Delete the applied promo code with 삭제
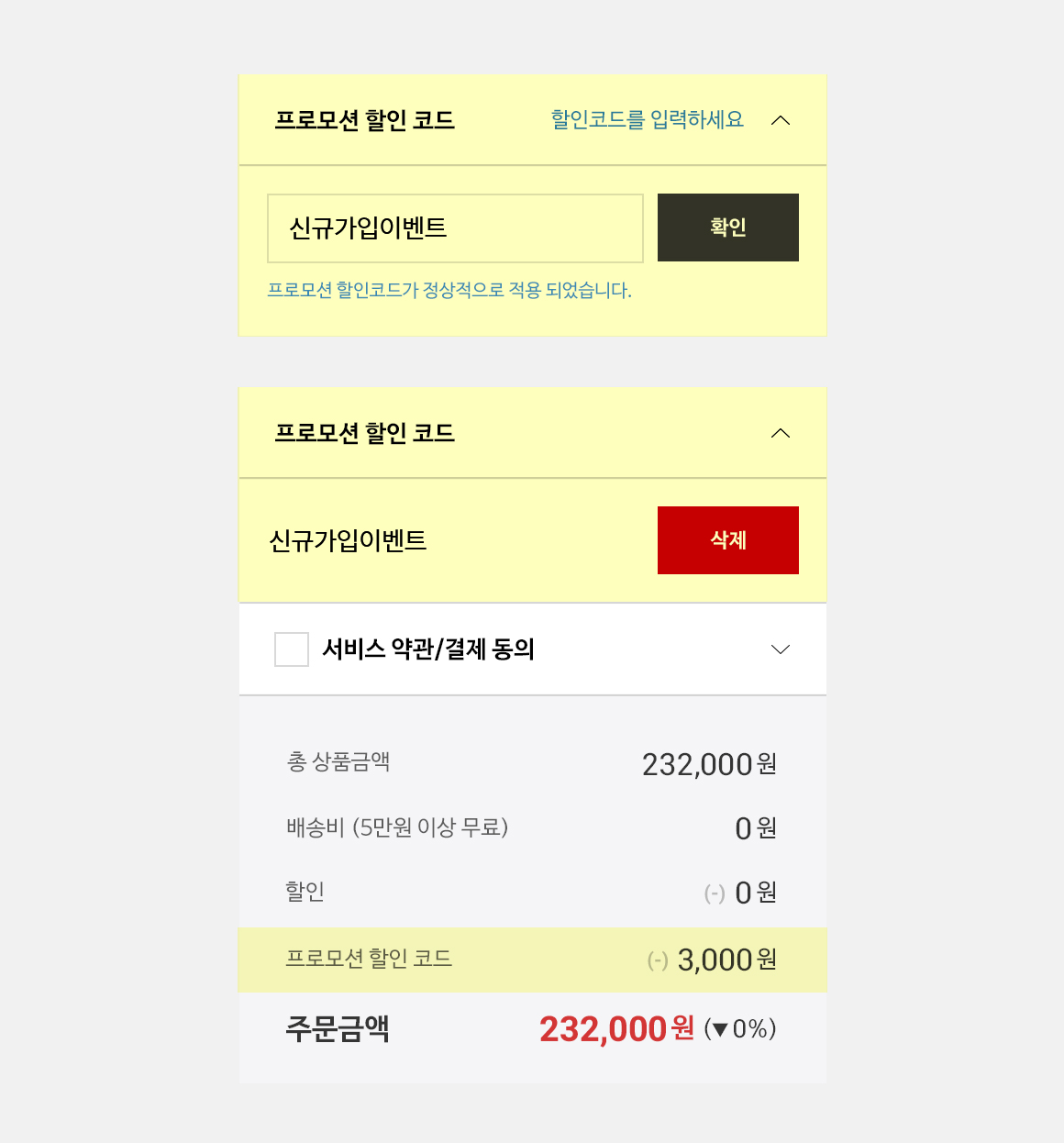 pos(727,540)
